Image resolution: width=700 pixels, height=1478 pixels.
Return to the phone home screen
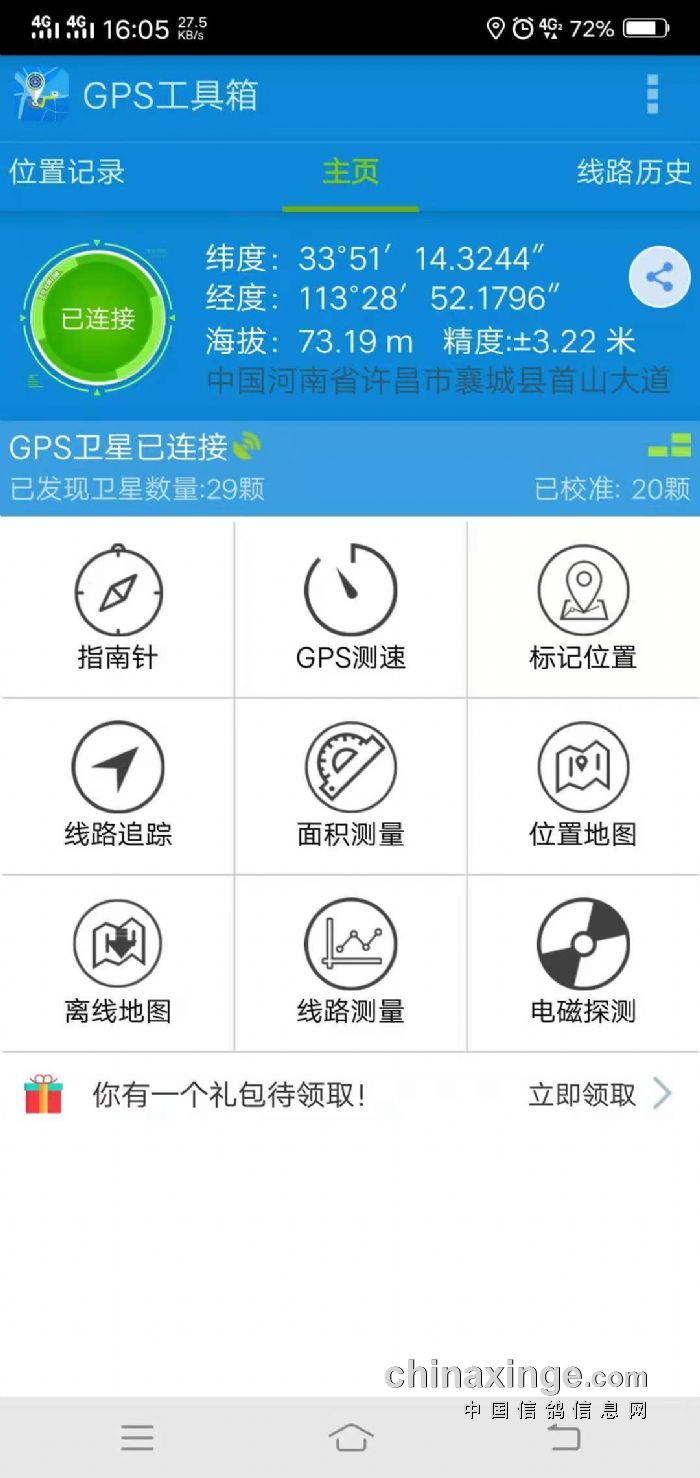pyautogui.click(x=350, y=1438)
